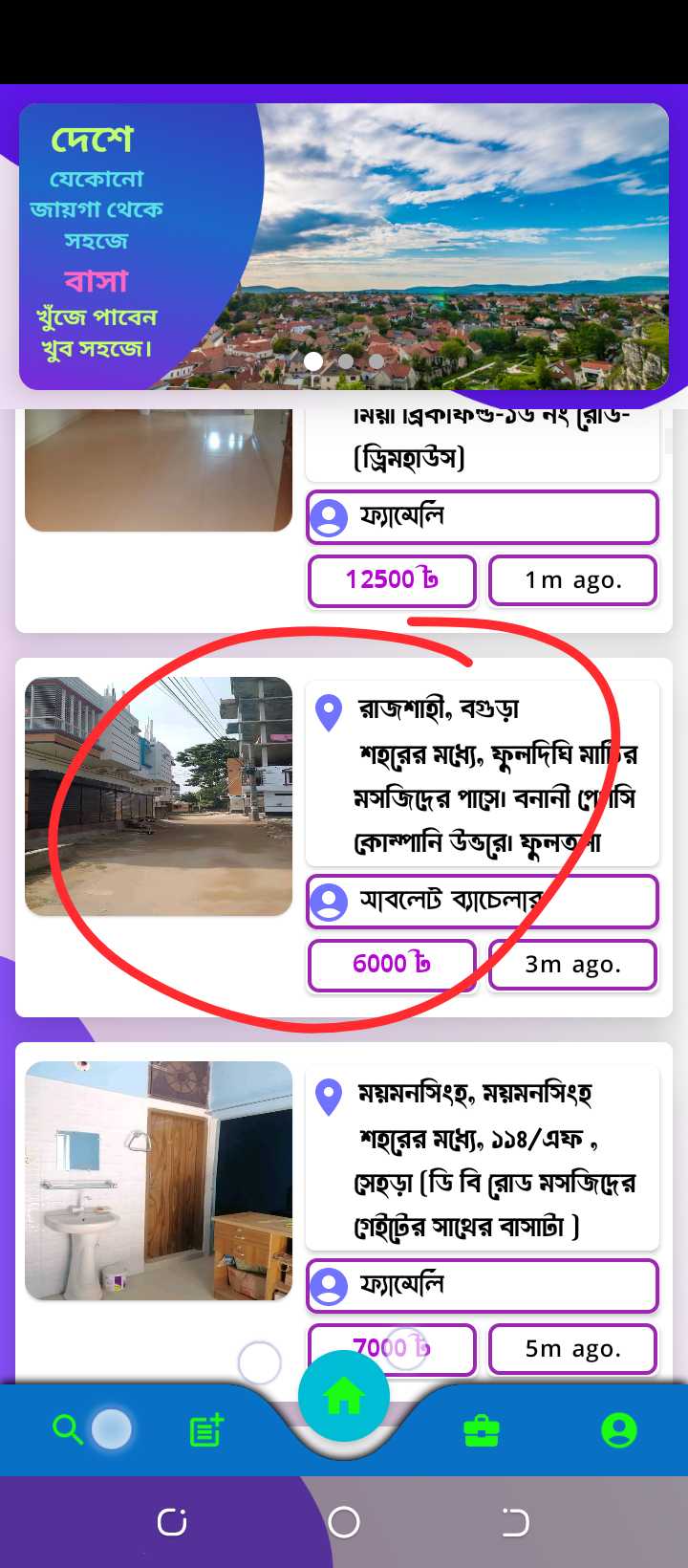Go to the system home screen
Image resolution: width=688 pixels, height=1568 pixels.
[344, 1521]
